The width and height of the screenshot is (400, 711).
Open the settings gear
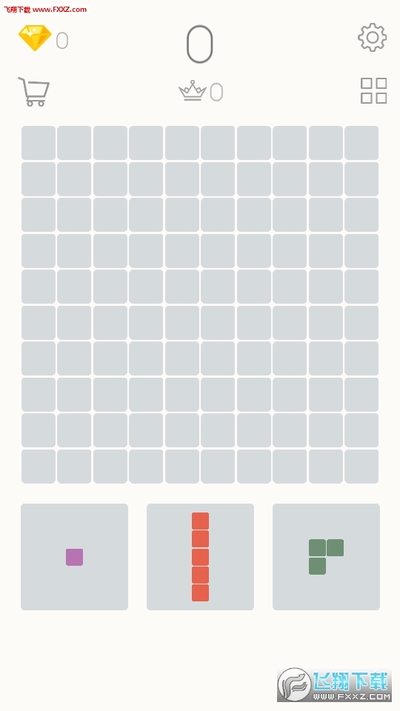[x=372, y=37]
